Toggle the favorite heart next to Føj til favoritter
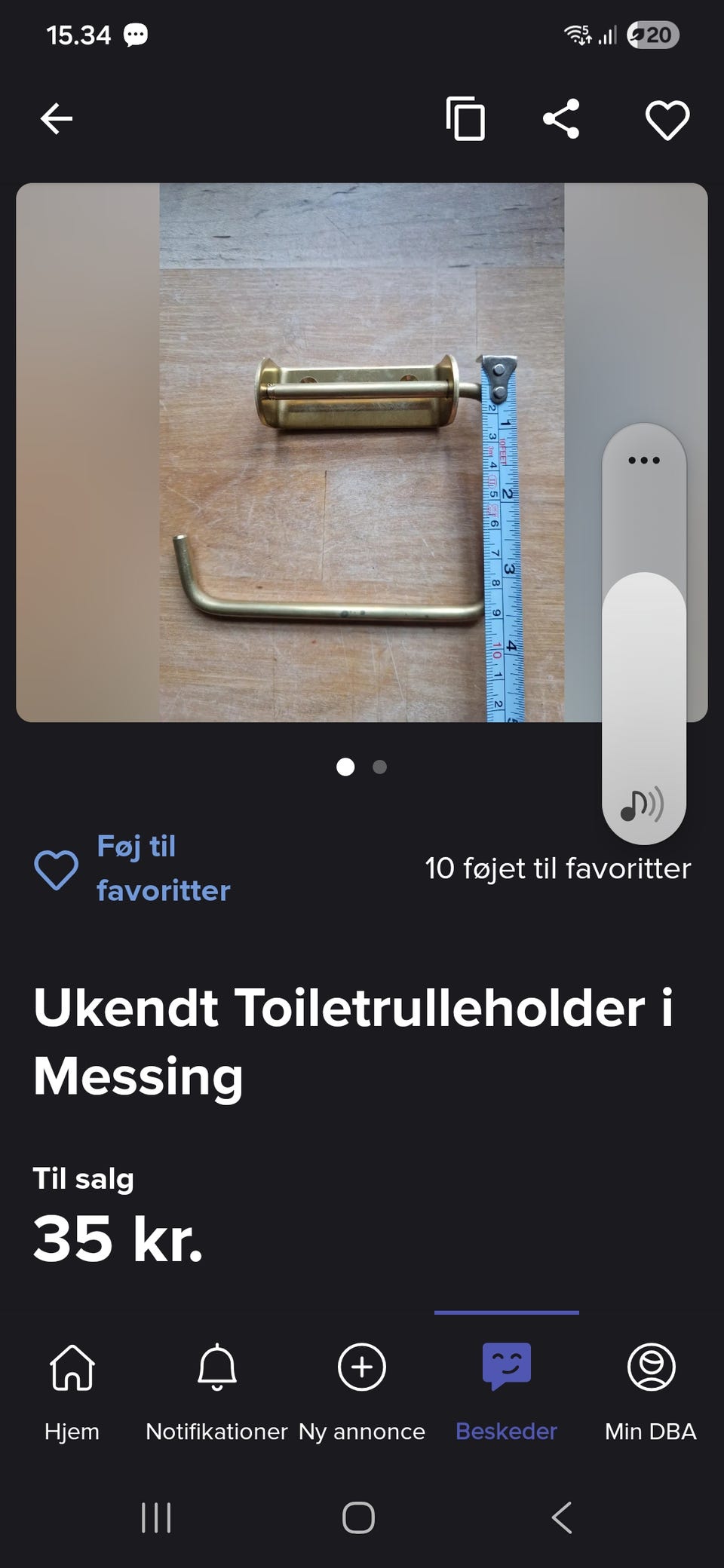This screenshot has width=724, height=1568. pos(56,870)
